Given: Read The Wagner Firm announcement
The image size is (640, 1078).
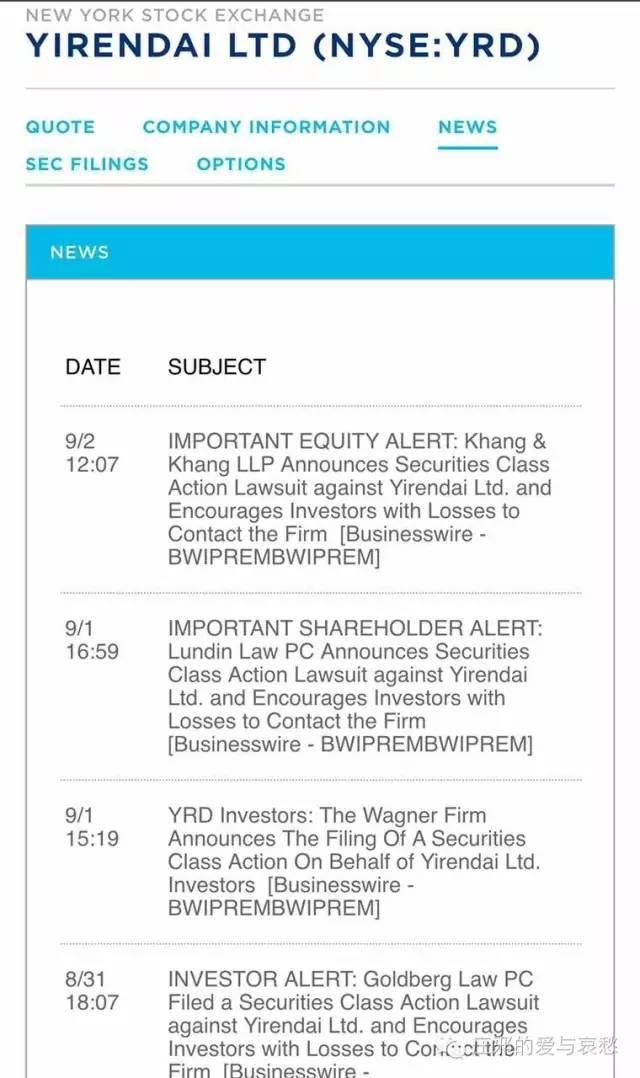Looking at the screenshot, I should click(354, 861).
